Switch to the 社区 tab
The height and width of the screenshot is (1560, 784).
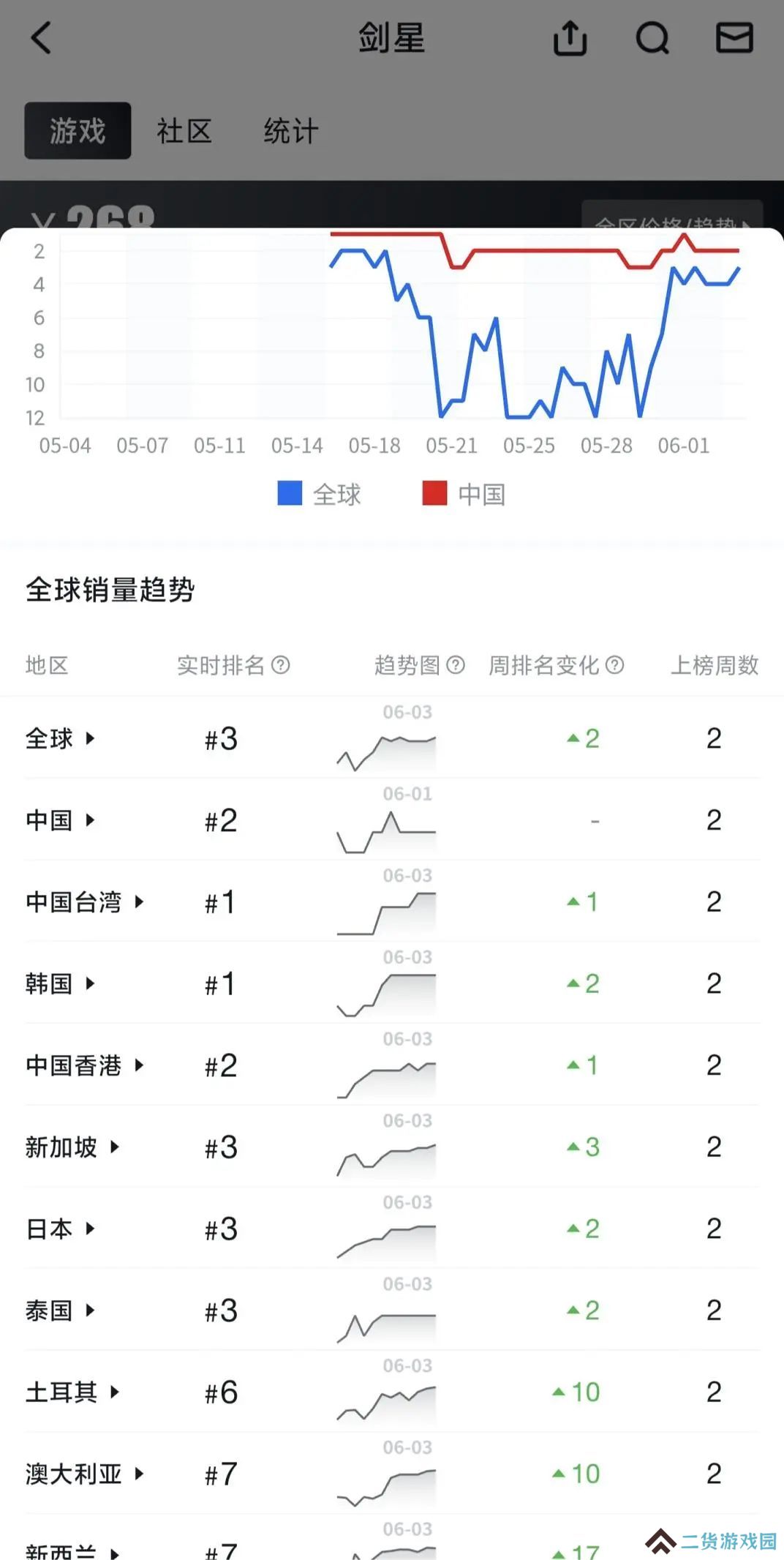tap(184, 132)
